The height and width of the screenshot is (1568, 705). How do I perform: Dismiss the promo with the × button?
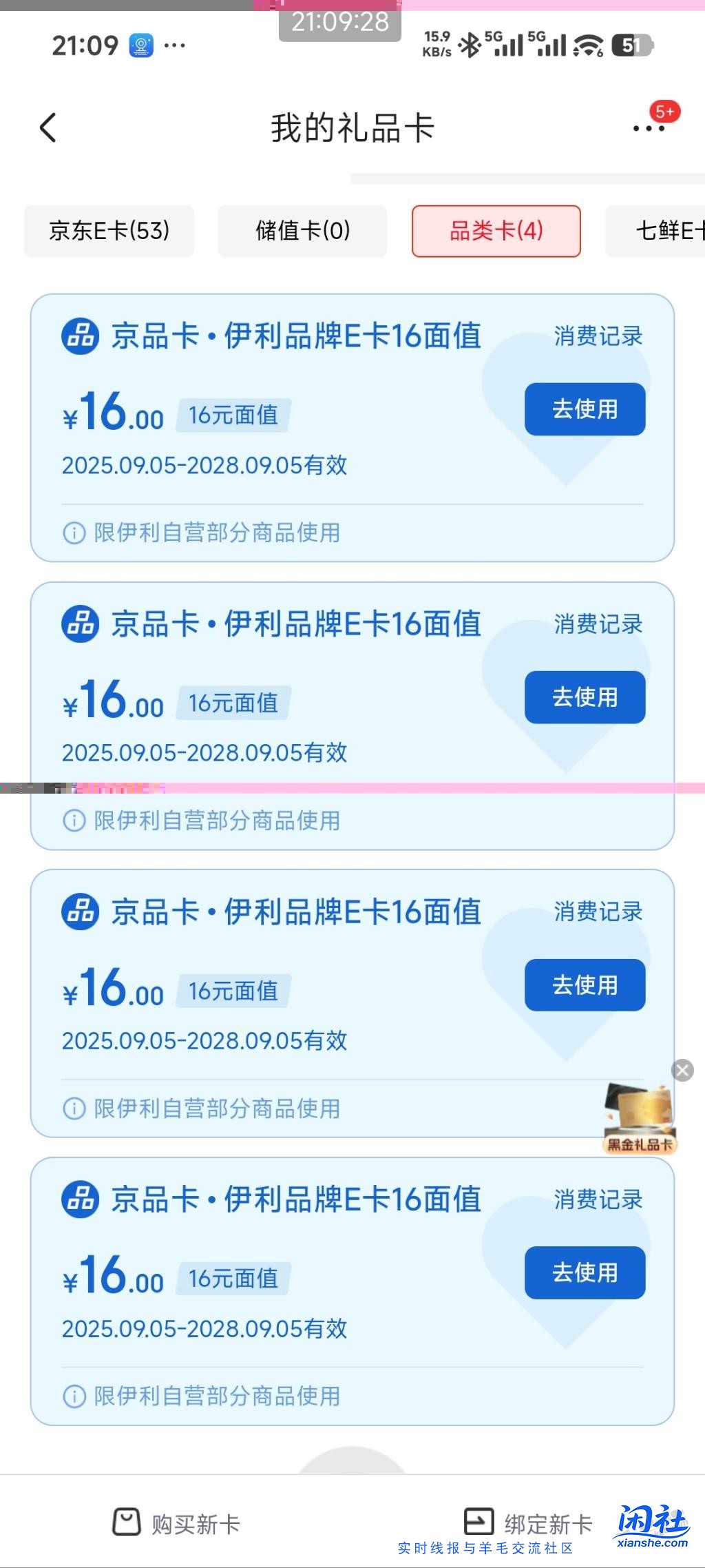click(682, 1070)
